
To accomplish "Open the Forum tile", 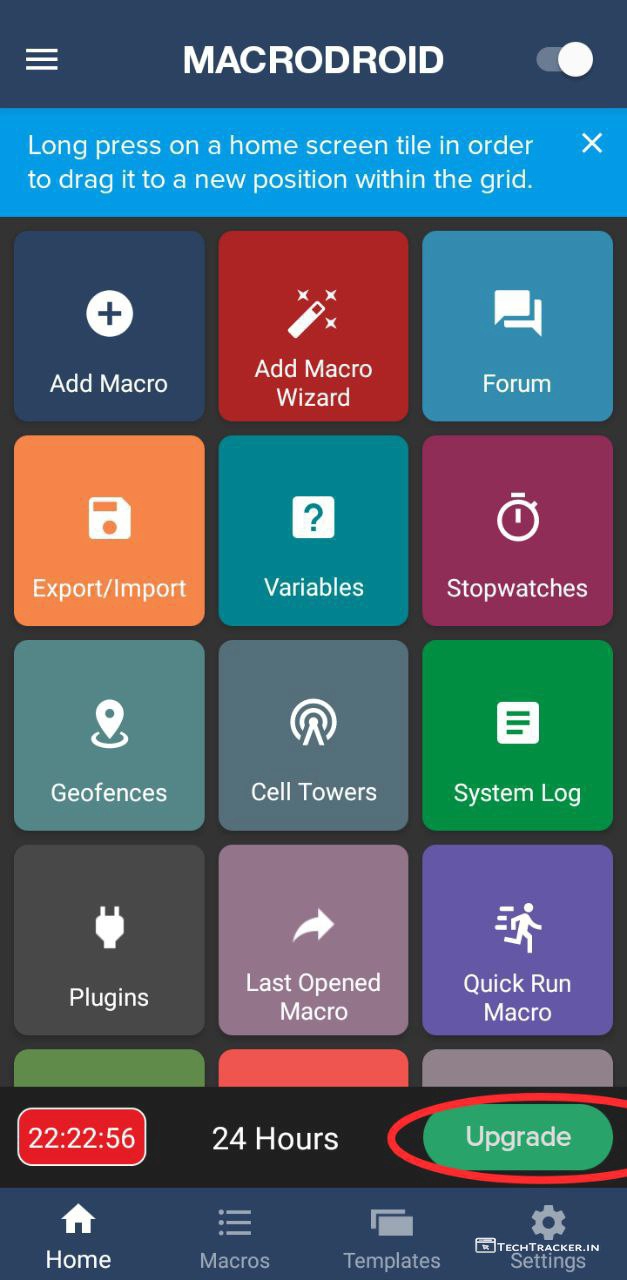I will click(517, 326).
